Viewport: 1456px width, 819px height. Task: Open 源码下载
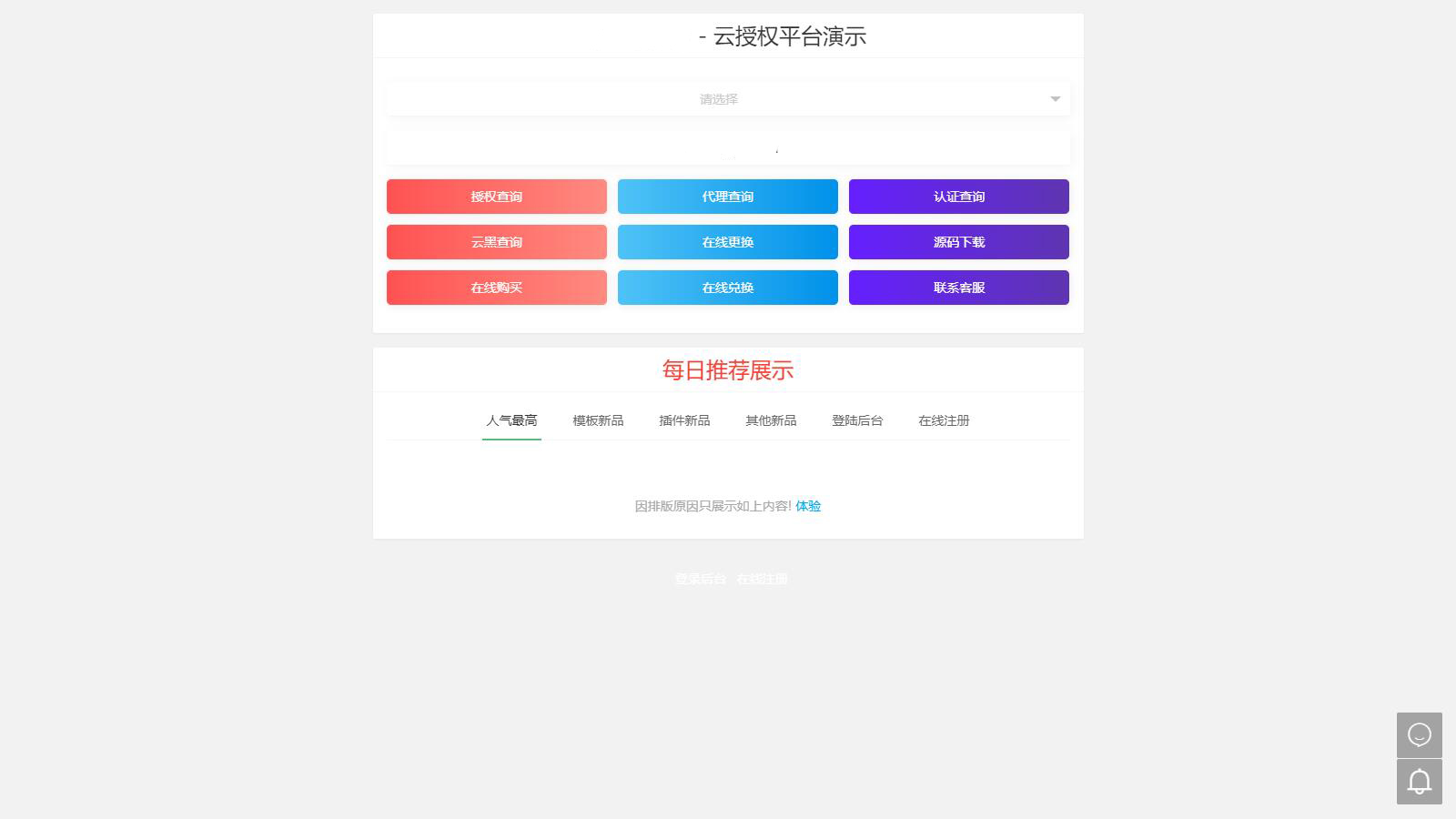tap(959, 242)
